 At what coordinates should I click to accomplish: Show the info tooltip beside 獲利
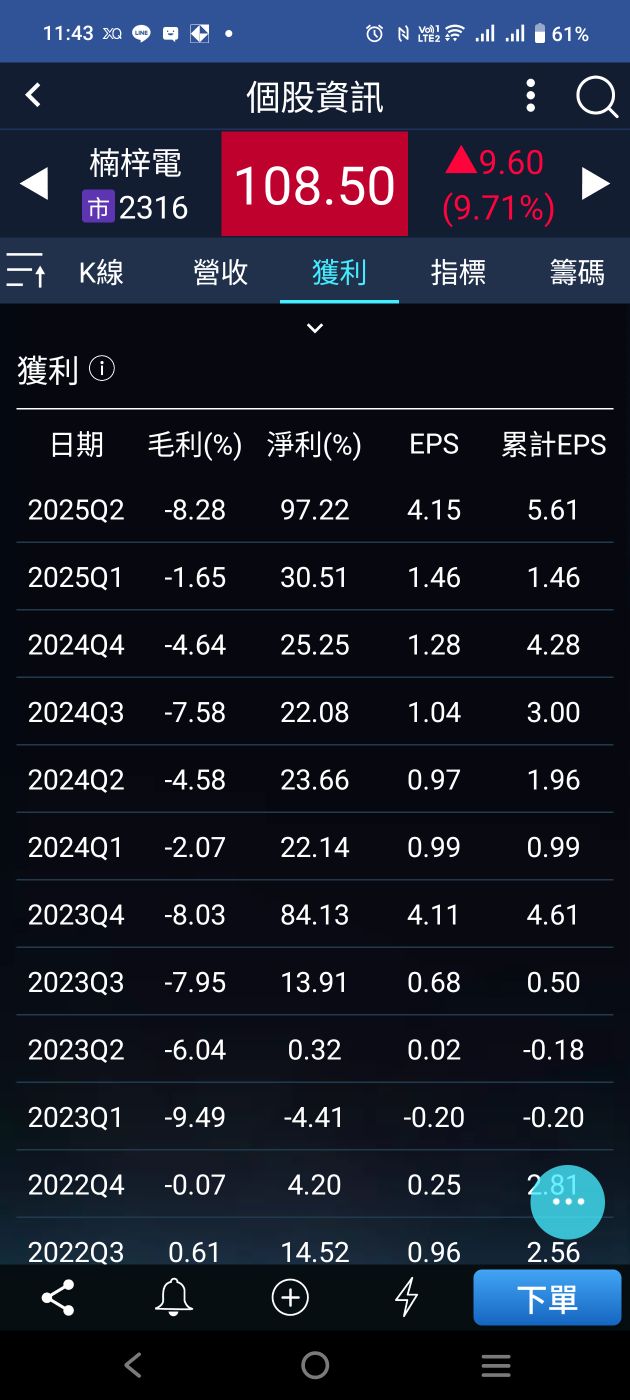(102, 369)
